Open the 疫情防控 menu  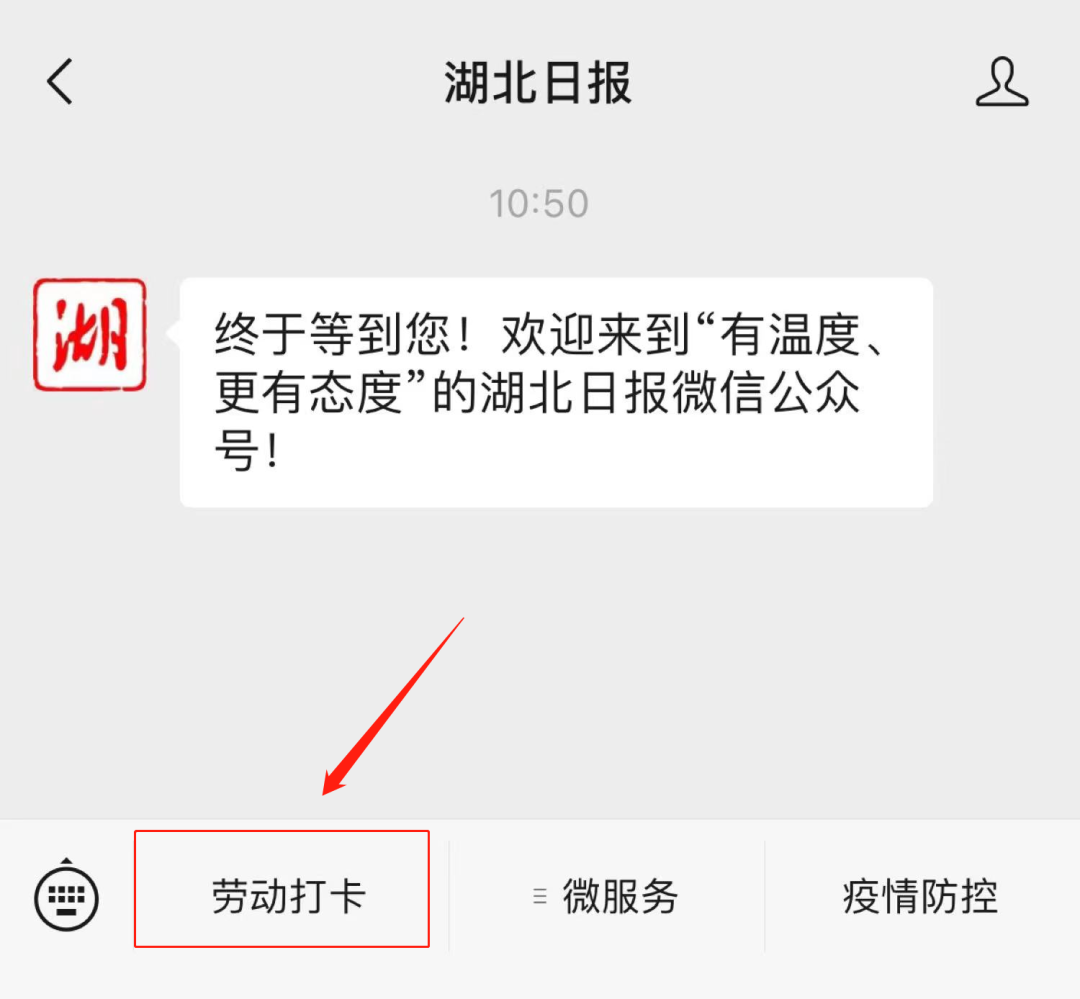coord(920,896)
